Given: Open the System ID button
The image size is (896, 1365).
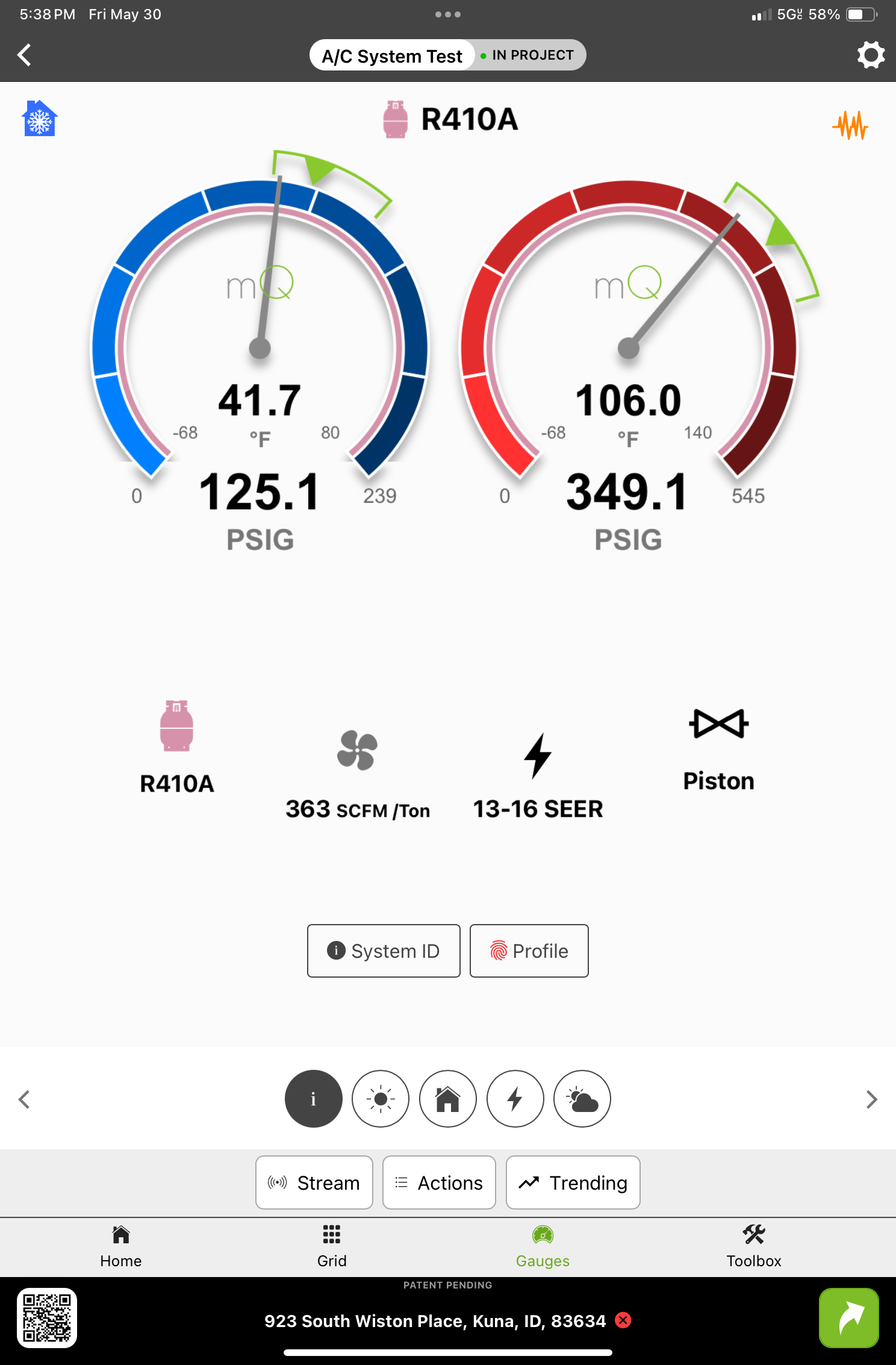Looking at the screenshot, I should [384, 951].
